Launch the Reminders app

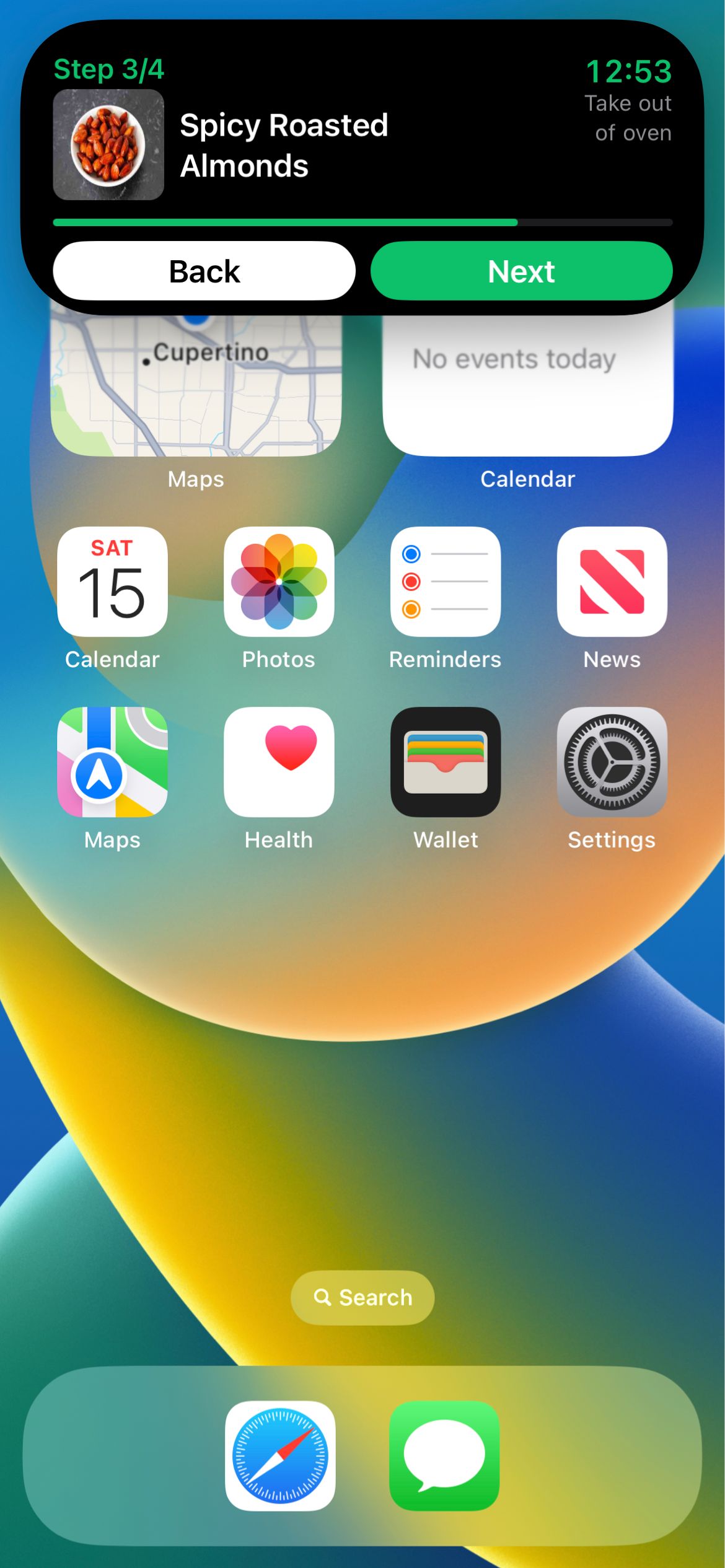point(445,582)
